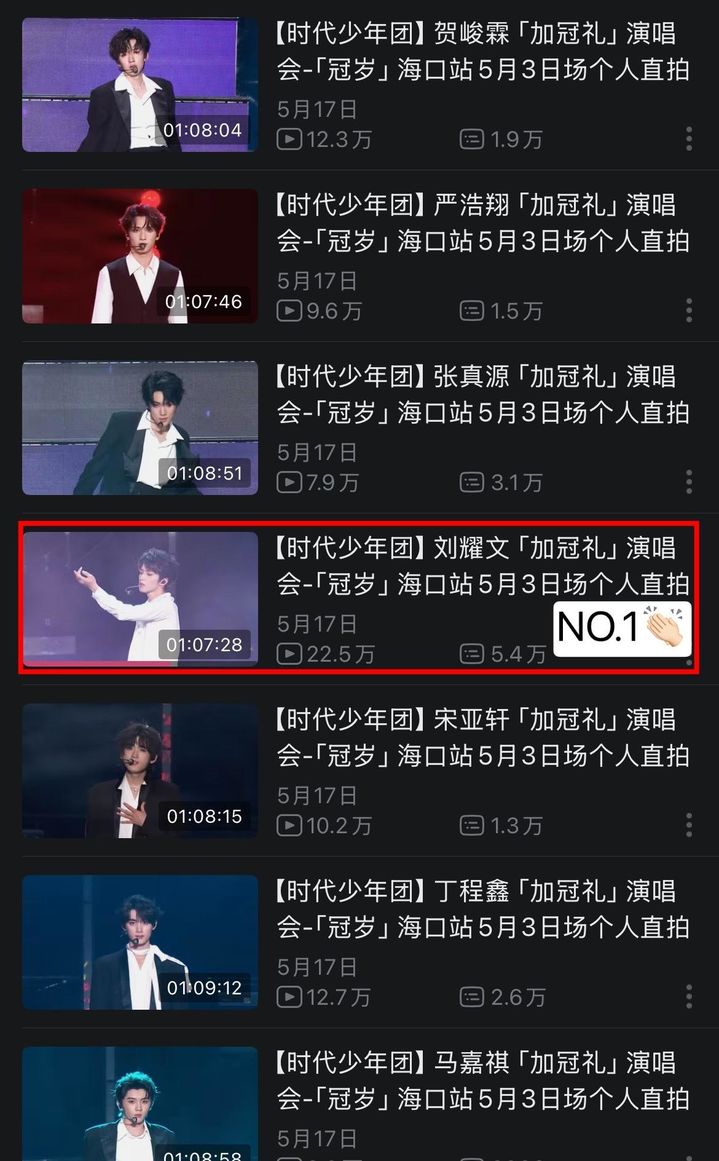Show more options for 宋亚轩 video
The width and height of the screenshot is (719, 1161).
(x=689, y=825)
